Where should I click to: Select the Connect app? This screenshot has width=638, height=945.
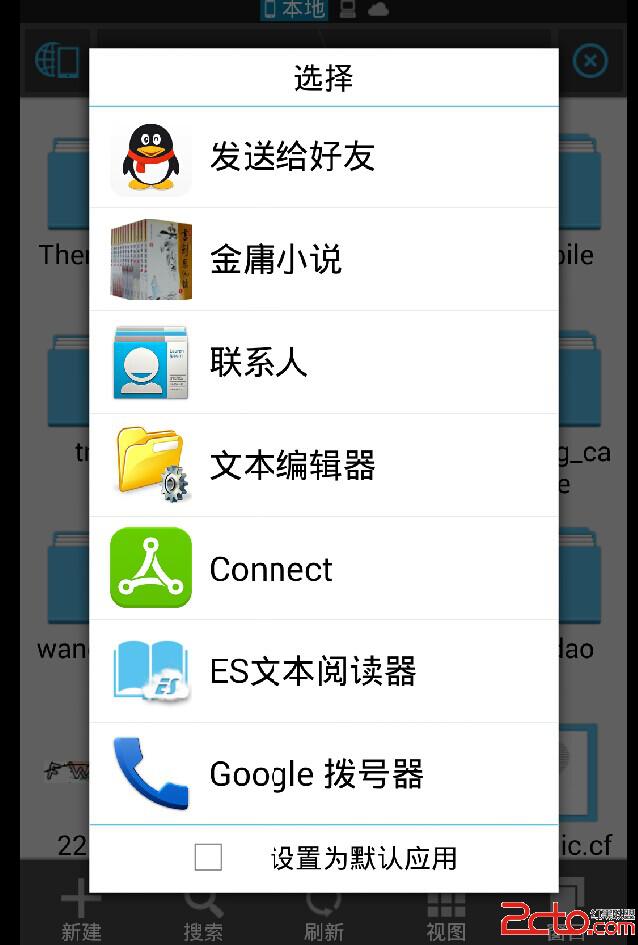click(x=323, y=568)
